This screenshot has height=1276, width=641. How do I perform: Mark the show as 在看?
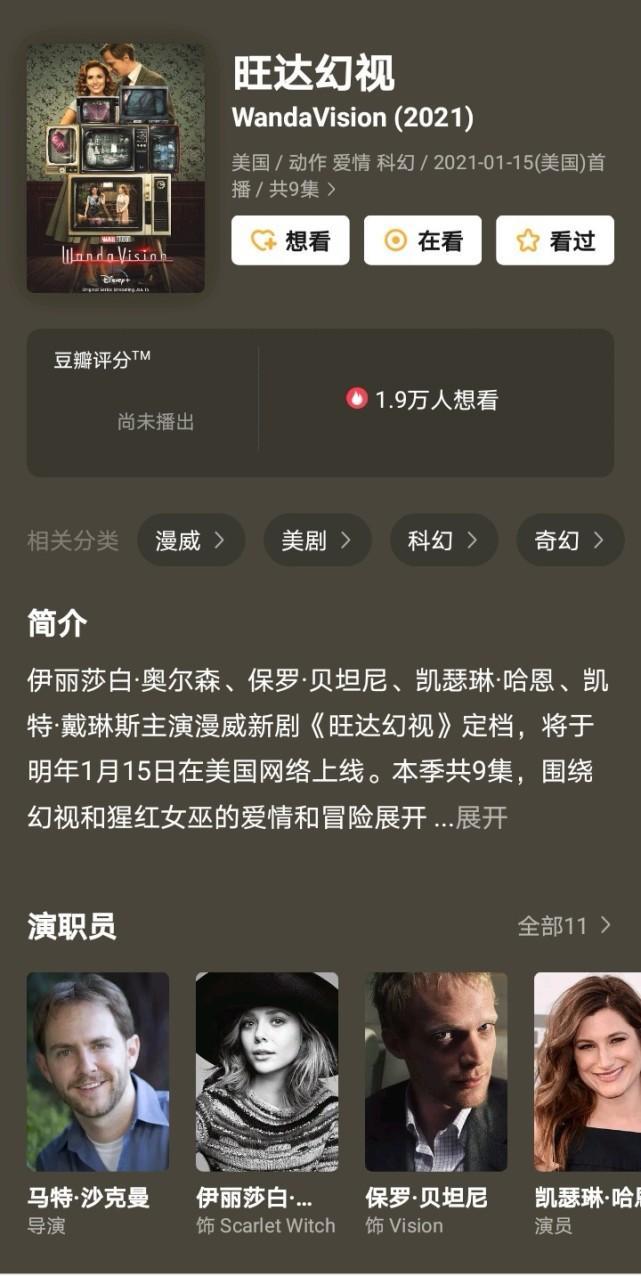coord(422,240)
